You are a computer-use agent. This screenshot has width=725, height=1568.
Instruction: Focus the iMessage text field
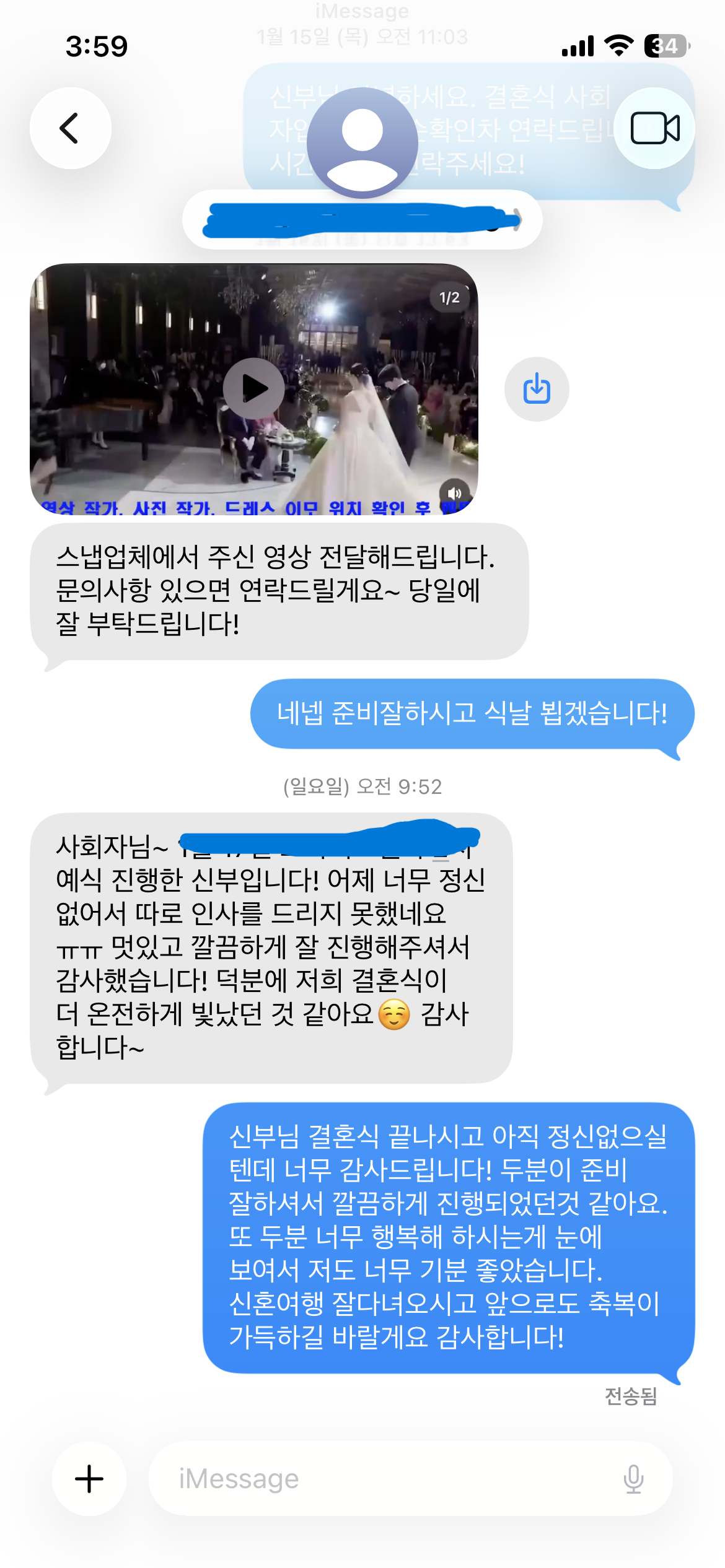click(384, 1479)
